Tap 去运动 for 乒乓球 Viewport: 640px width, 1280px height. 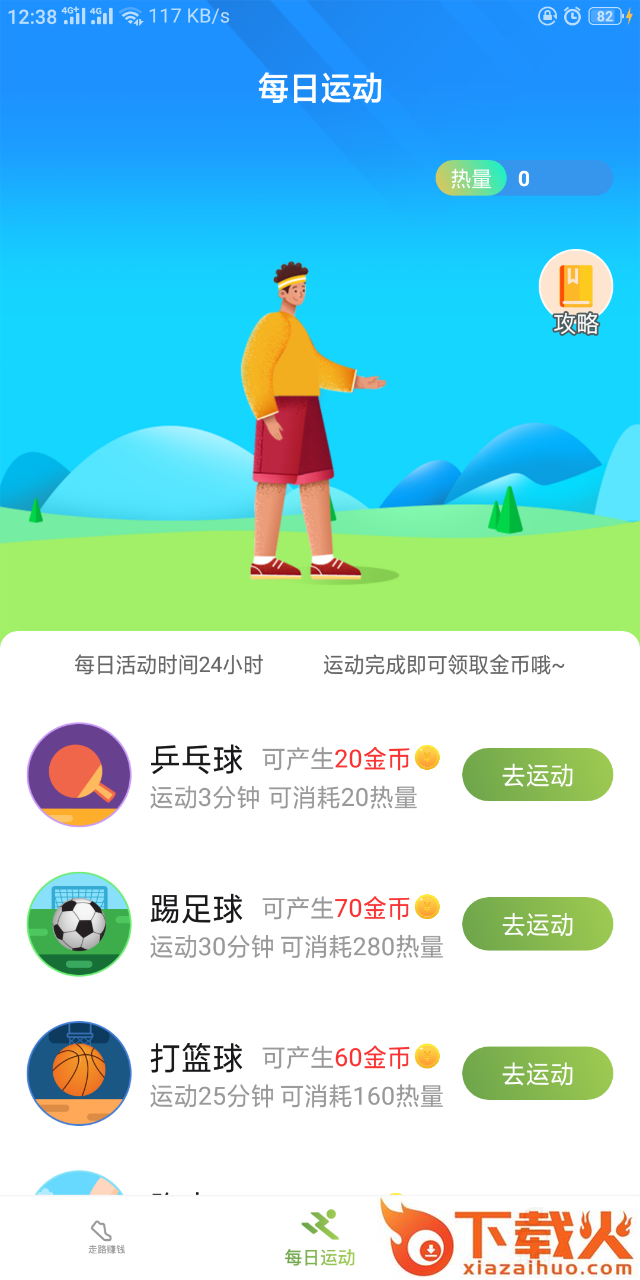coord(537,775)
